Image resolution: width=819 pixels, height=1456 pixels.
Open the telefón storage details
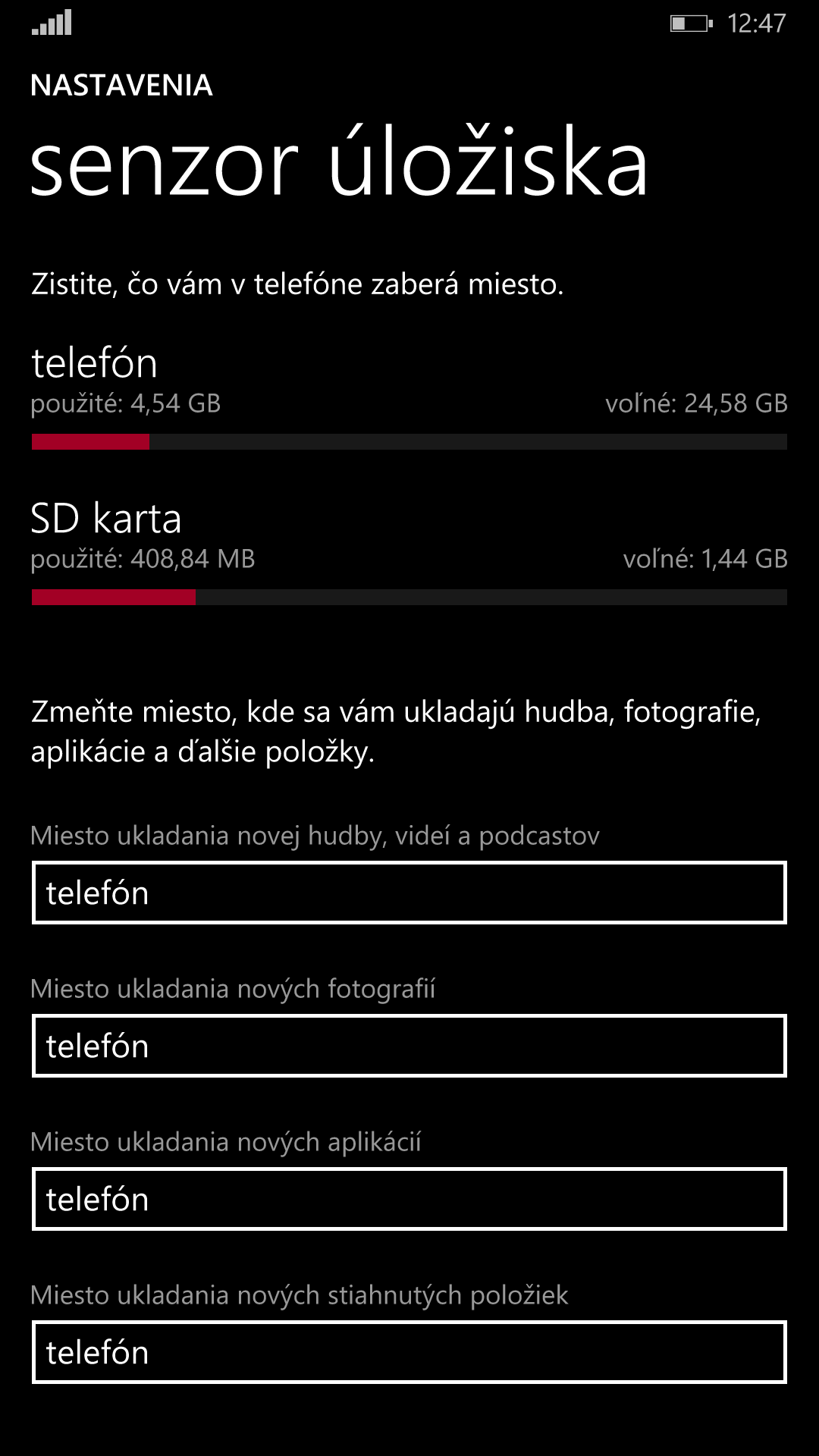coord(409,396)
